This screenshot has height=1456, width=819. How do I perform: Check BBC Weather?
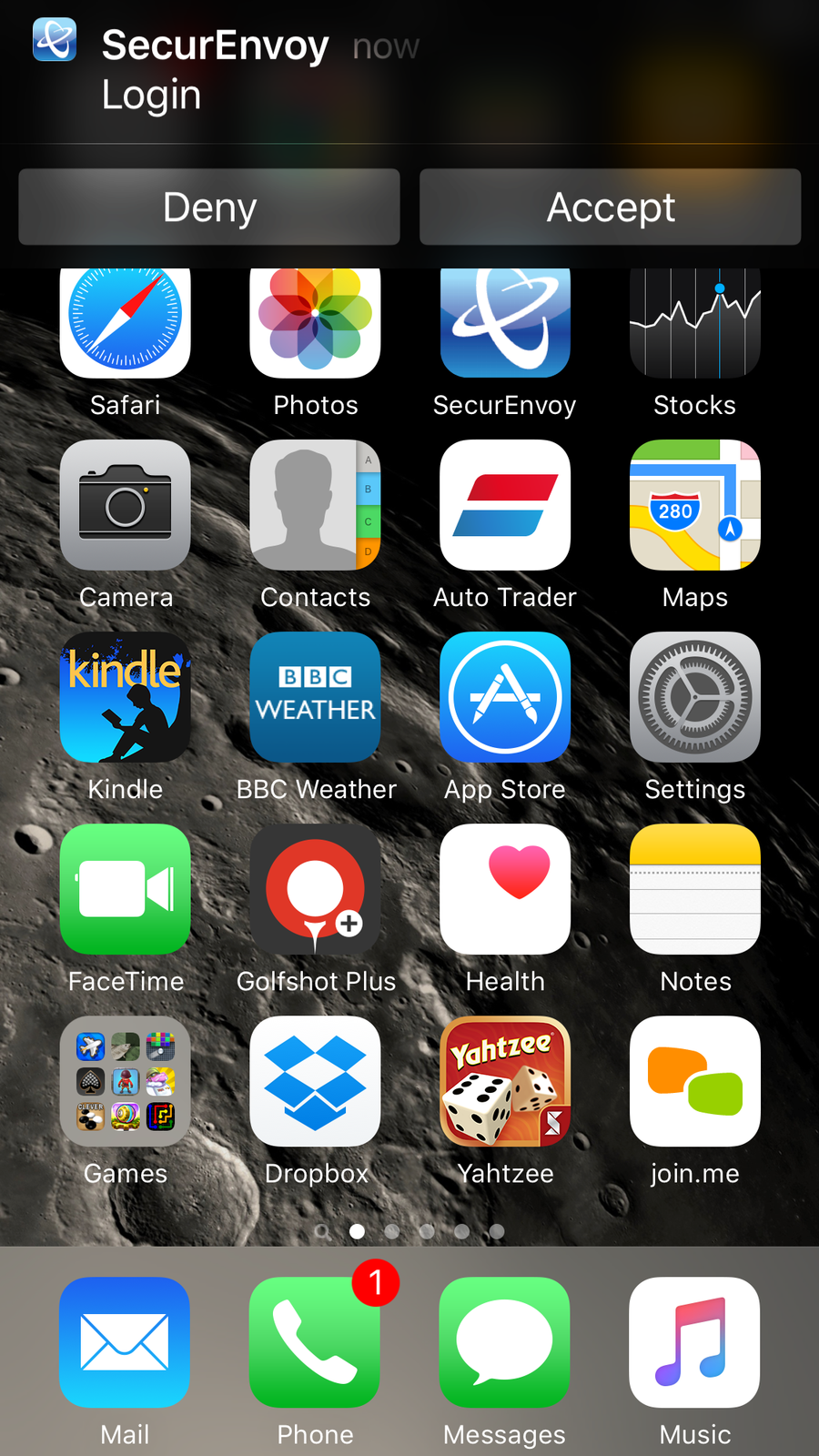click(x=315, y=697)
